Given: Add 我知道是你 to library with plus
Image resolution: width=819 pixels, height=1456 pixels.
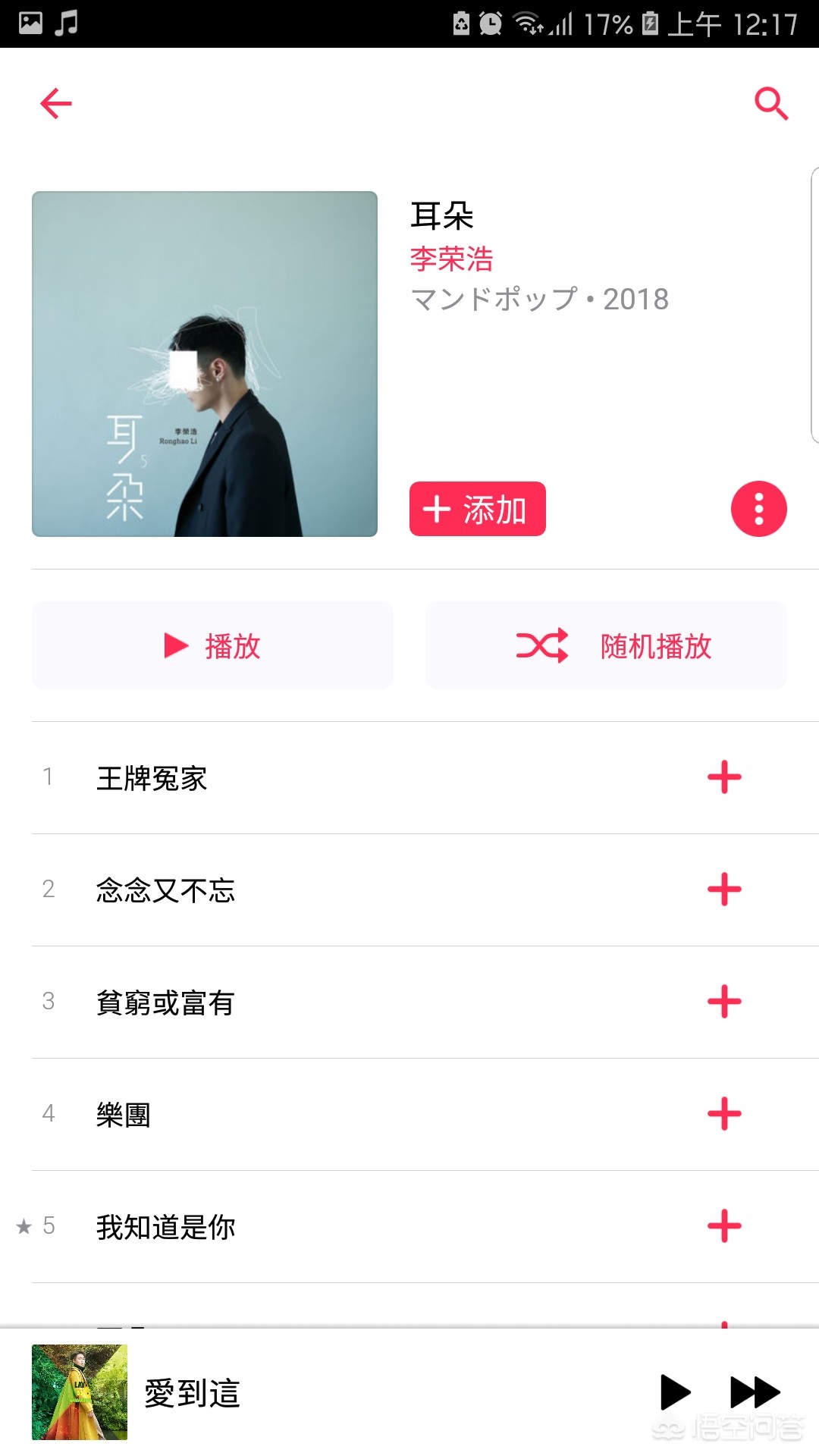Looking at the screenshot, I should [x=724, y=1226].
